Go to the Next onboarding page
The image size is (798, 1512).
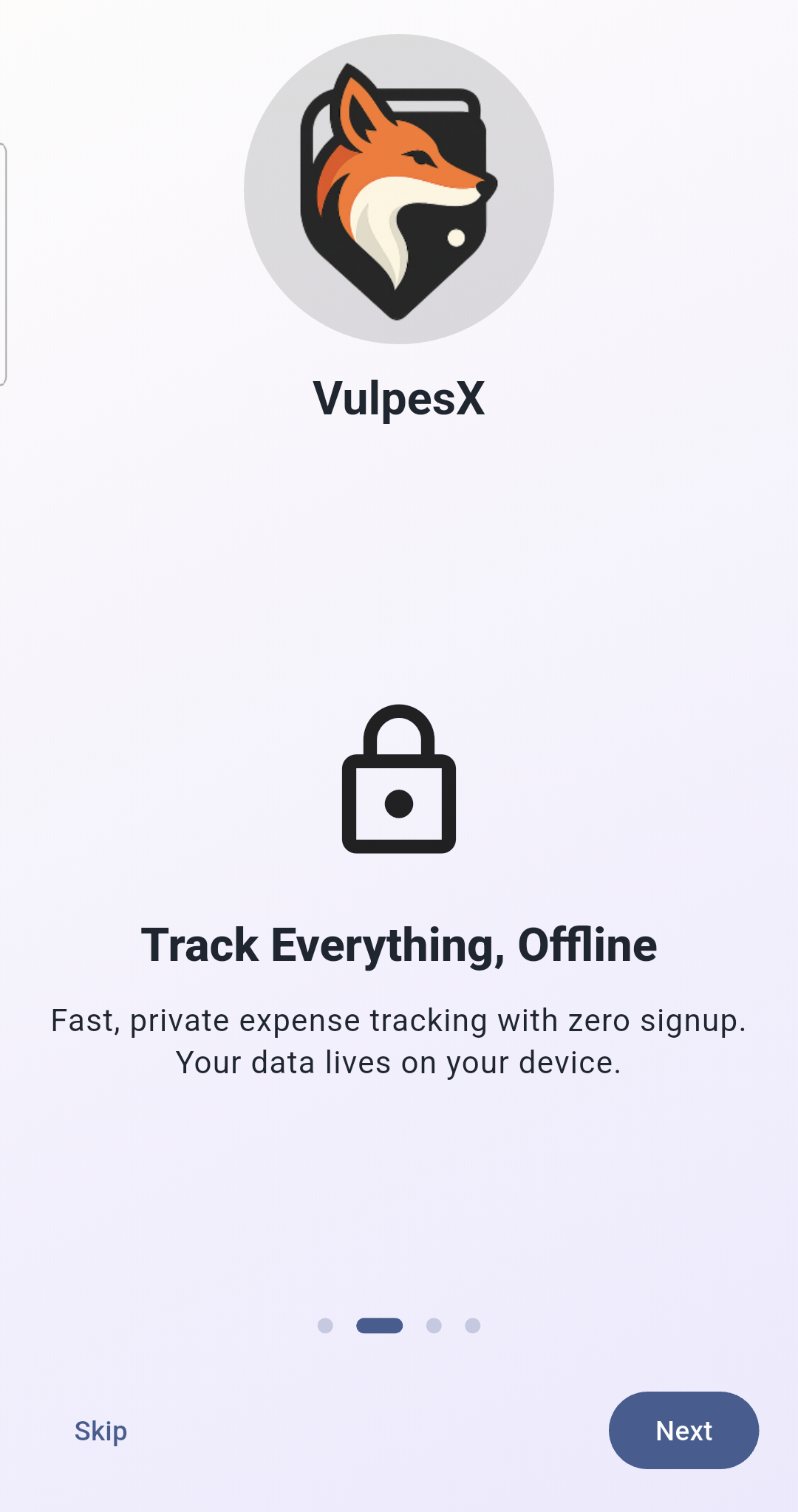point(683,1431)
